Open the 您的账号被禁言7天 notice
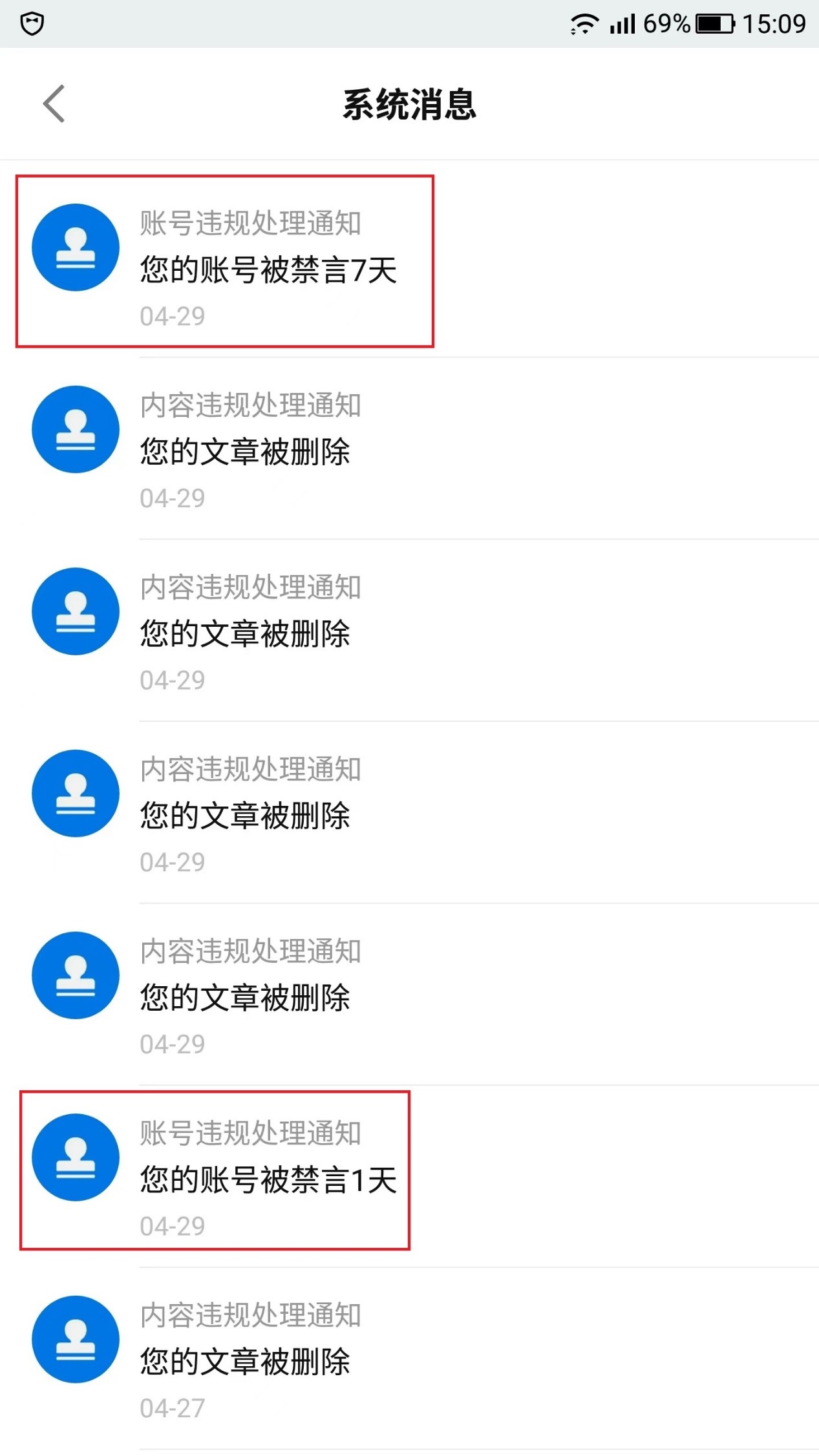Screen dimensions: 819x1456 [409, 266]
